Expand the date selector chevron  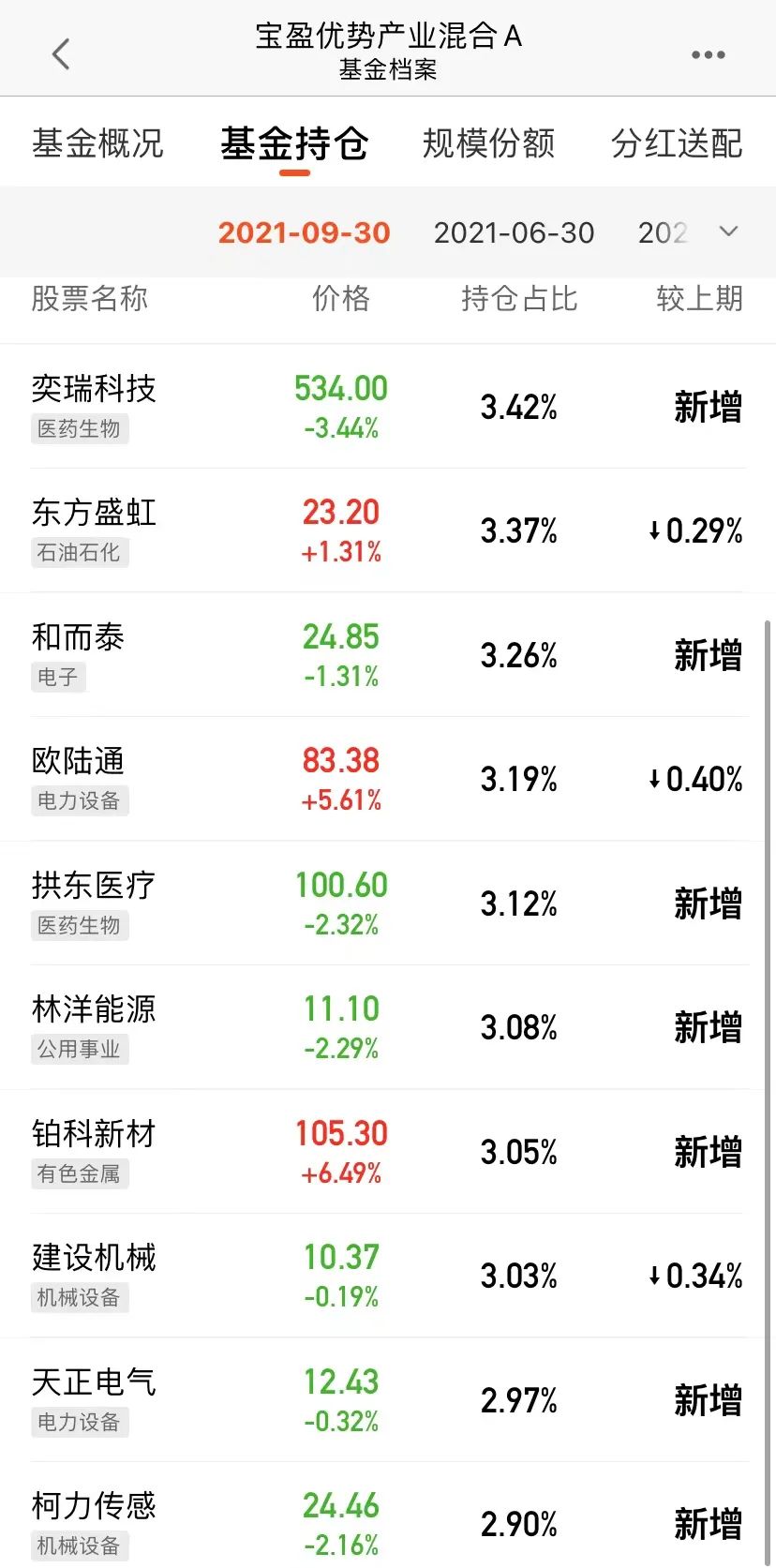729,232
